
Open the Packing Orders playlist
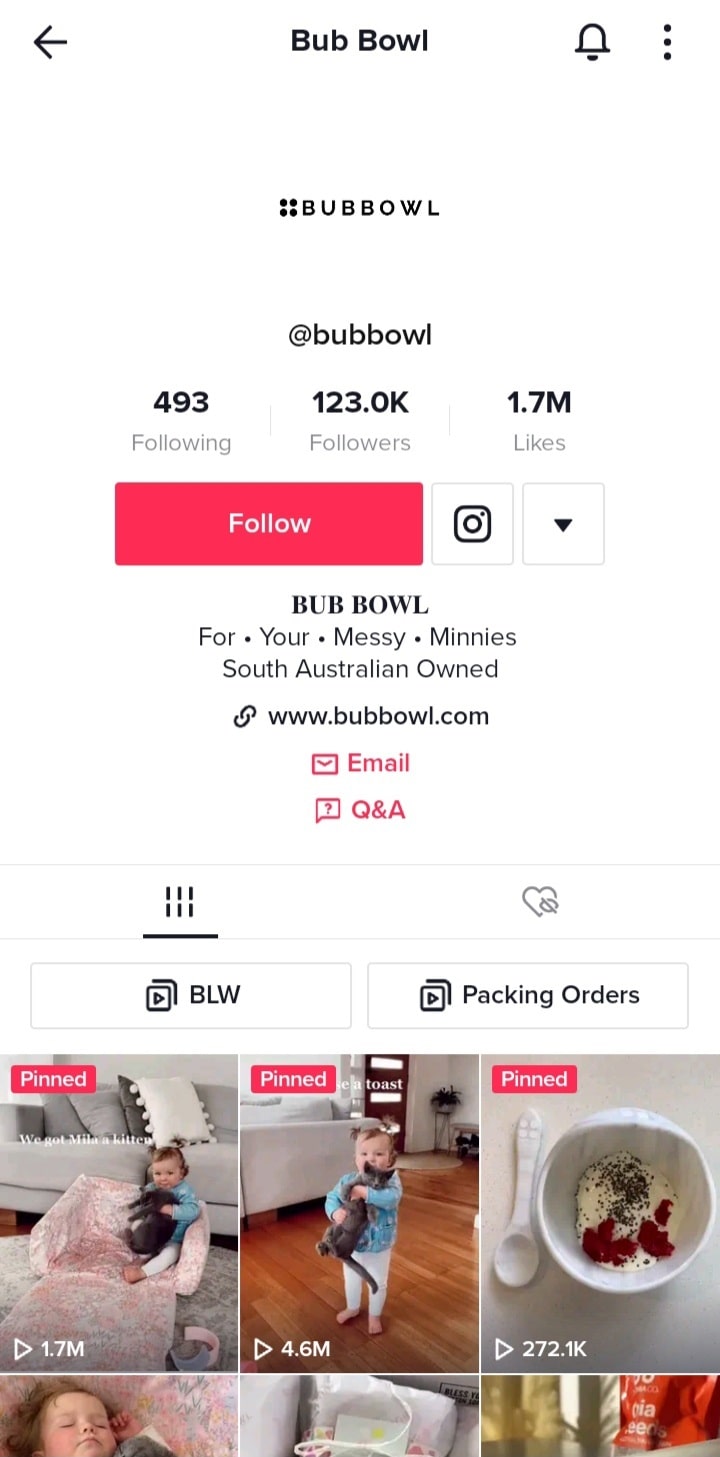coord(528,995)
